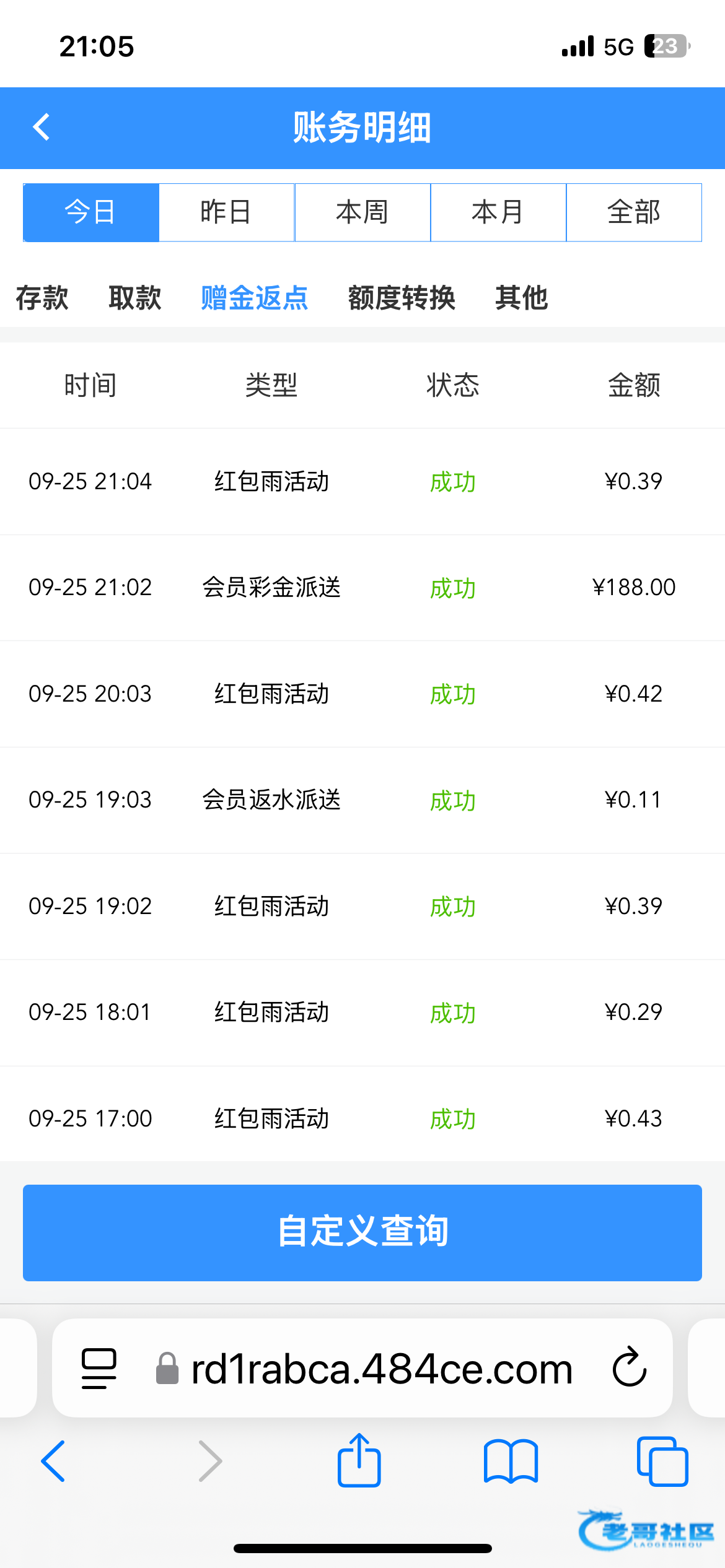
Task: Select the 赠金返点 category tab
Action: (x=255, y=298)
